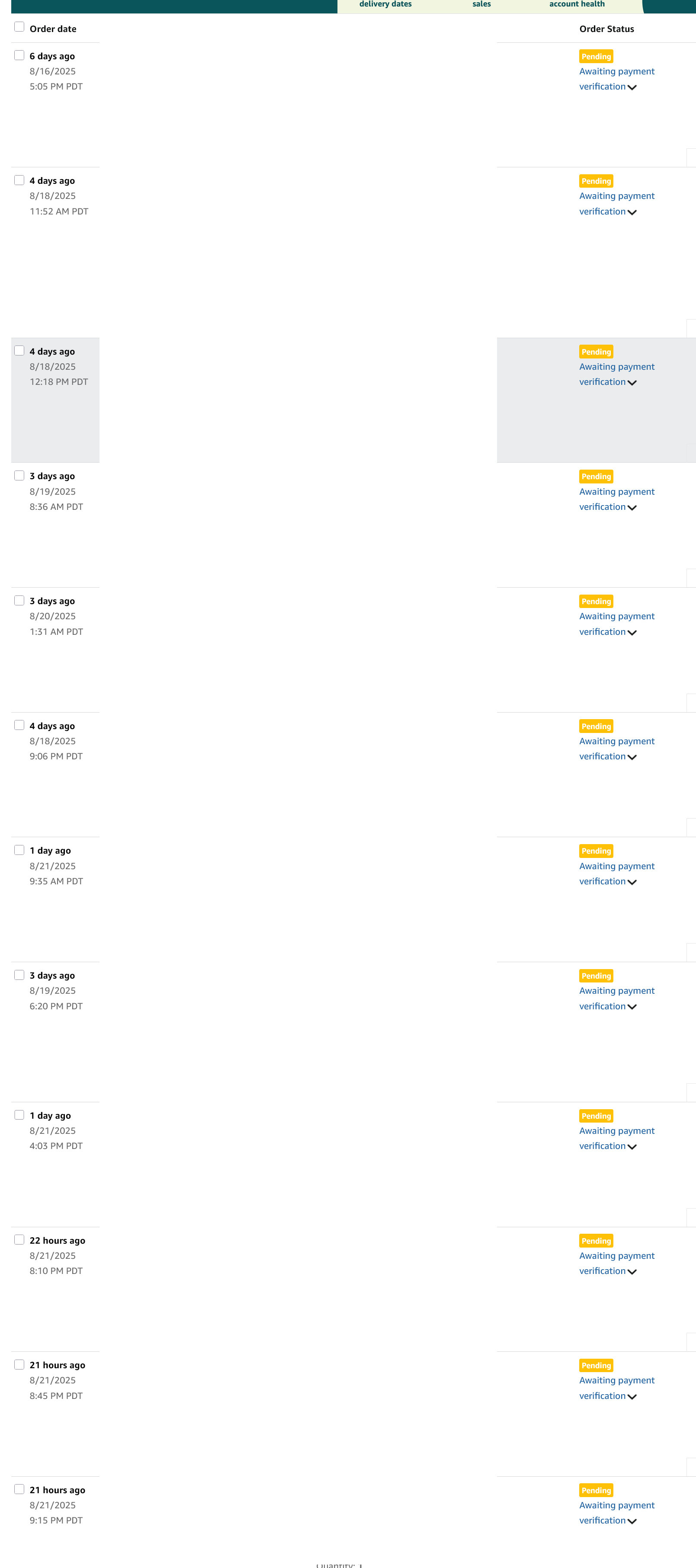The width and height of the screenshot is (696, 1568).
Task: Expand payment verification for 8/20/2025 order
Action: (616, 624)
